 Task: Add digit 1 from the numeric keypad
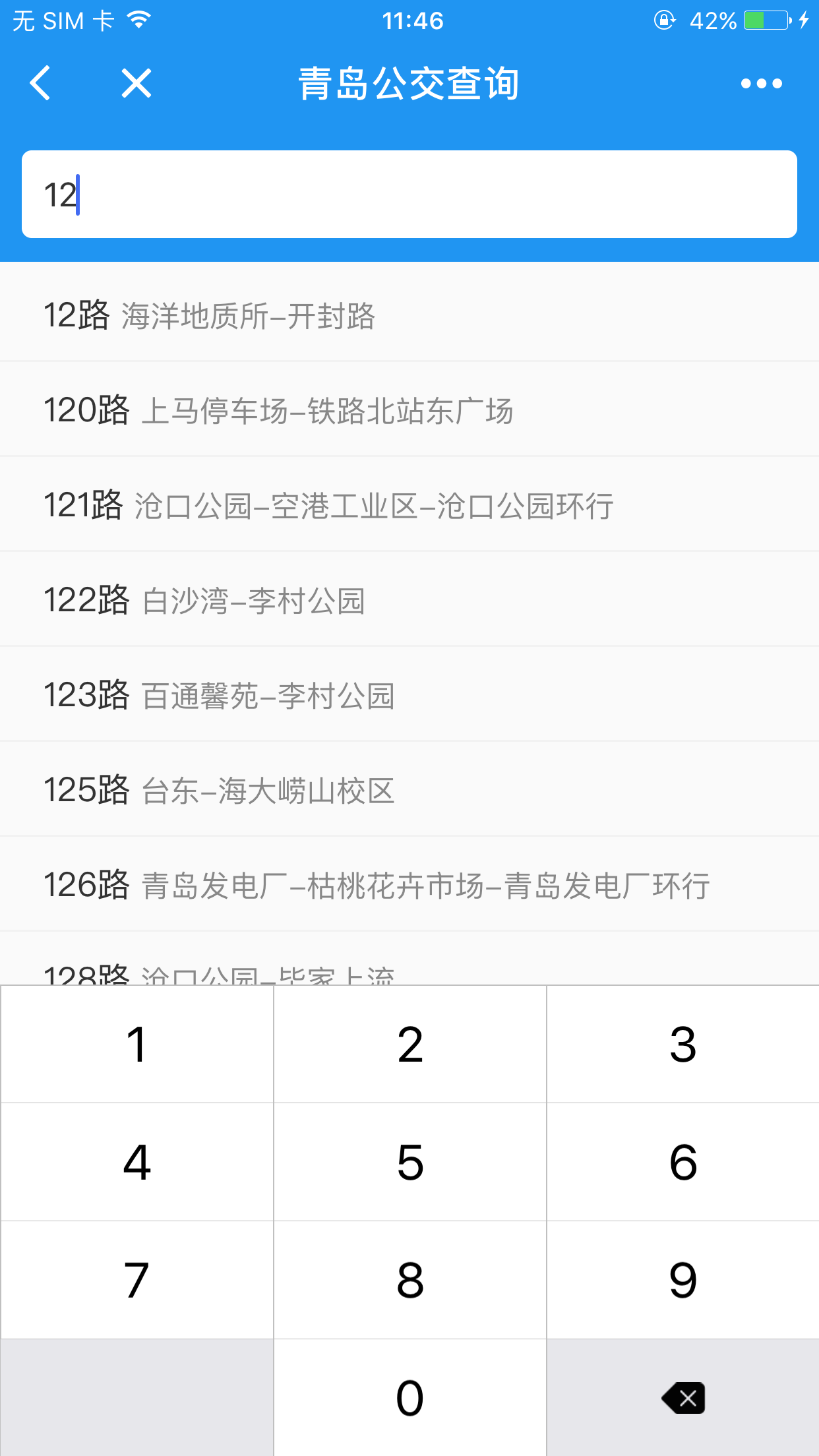click(137, 1045)
